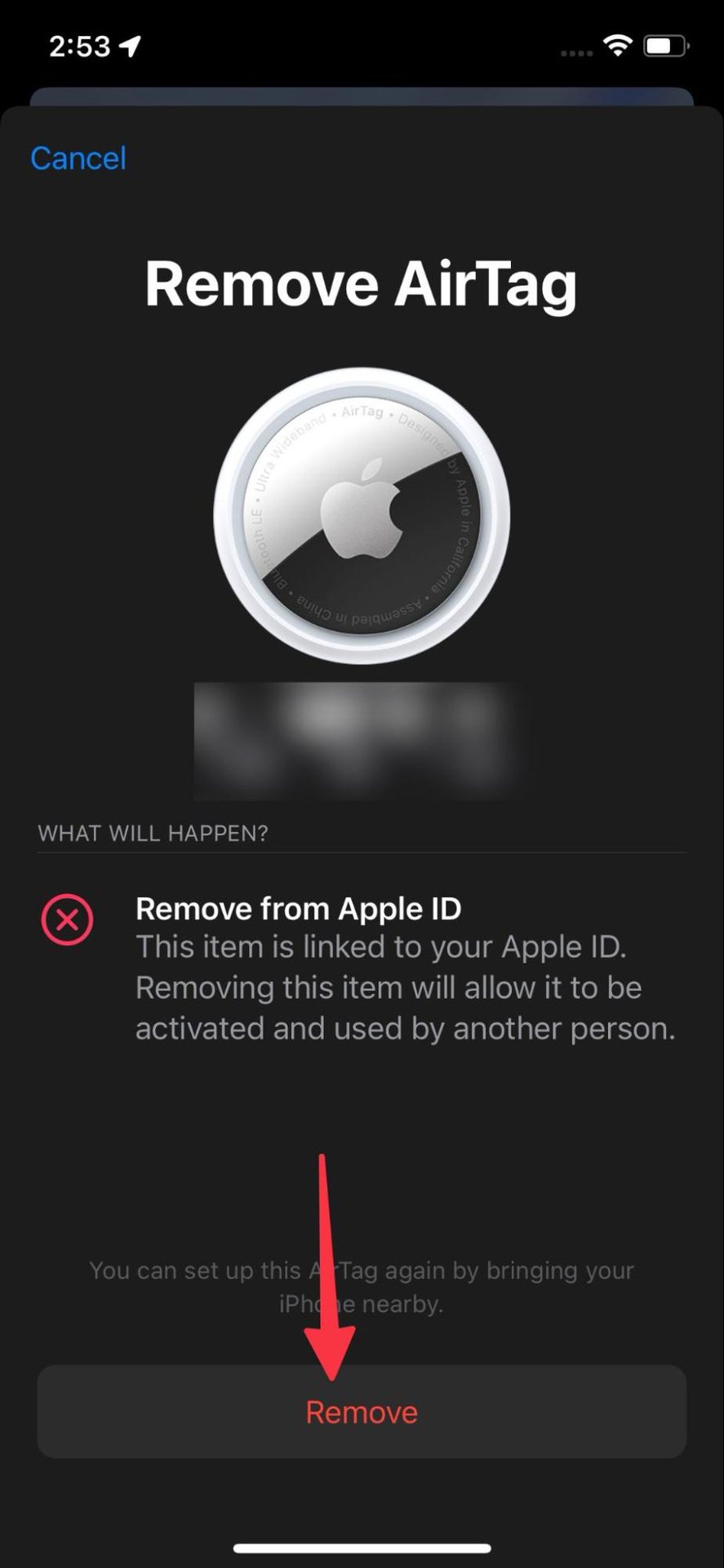Confirm with the red Remove button
The height and width of the screenshot is (1568, 724).
pyautogui.click(x=362, y=1412)
